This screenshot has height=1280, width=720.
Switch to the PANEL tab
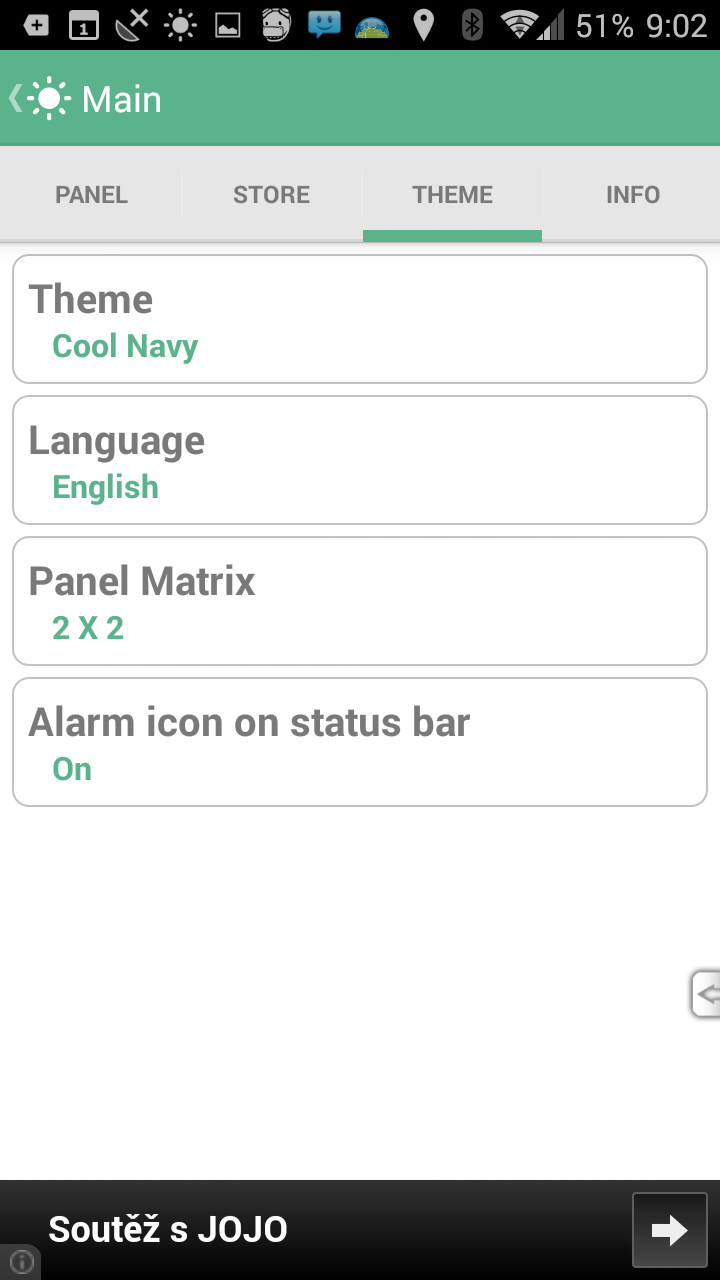(91, 194)
